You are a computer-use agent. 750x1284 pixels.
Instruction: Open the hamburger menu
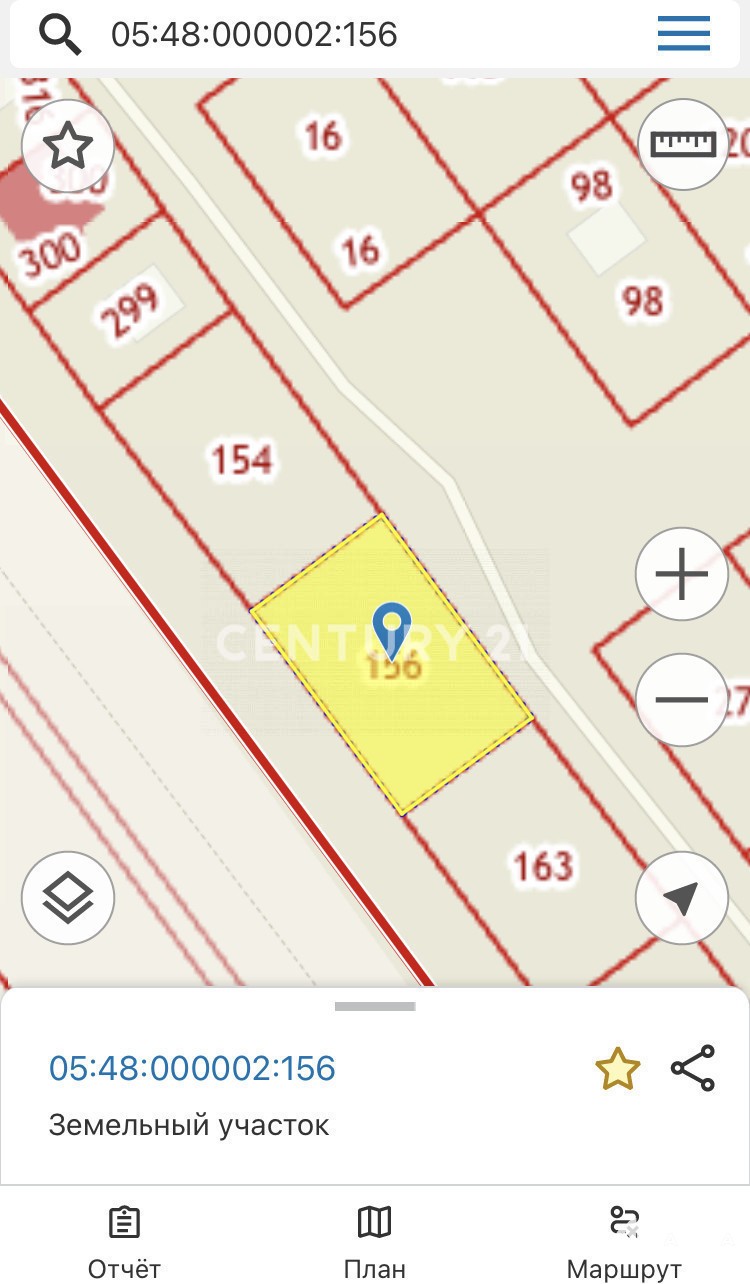click(684, 34)
